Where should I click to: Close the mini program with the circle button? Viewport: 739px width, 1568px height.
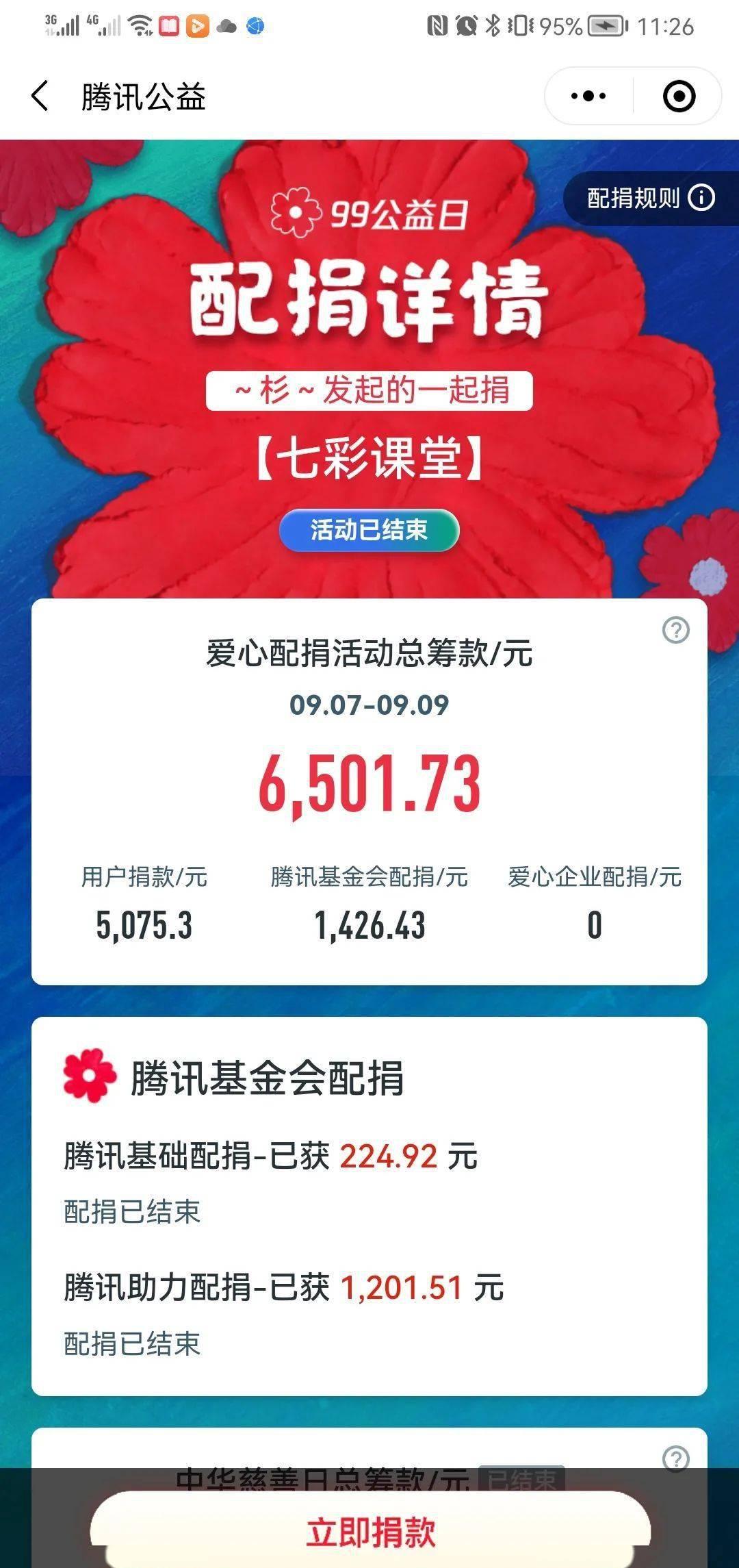[679, 96]
